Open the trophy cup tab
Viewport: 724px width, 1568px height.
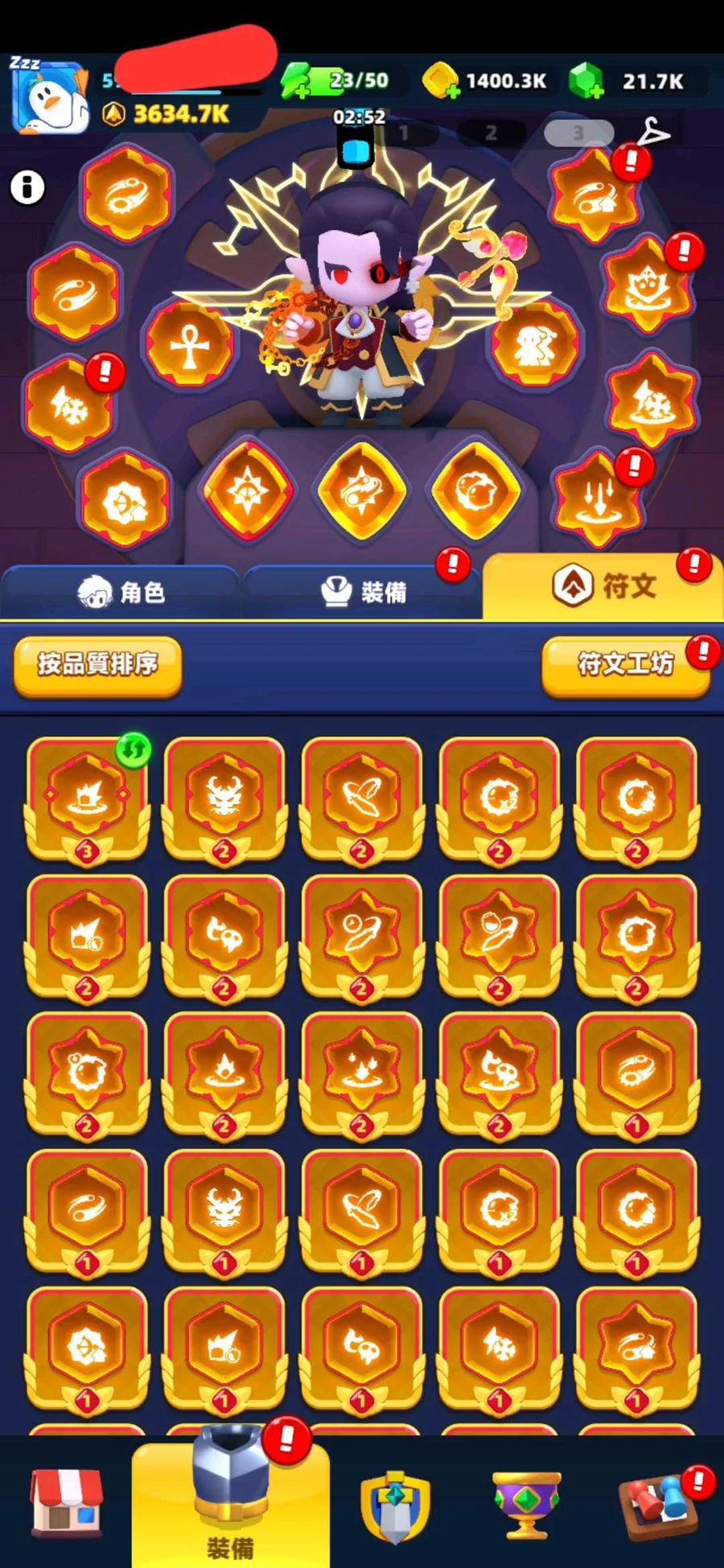[x=525, y=1502]
